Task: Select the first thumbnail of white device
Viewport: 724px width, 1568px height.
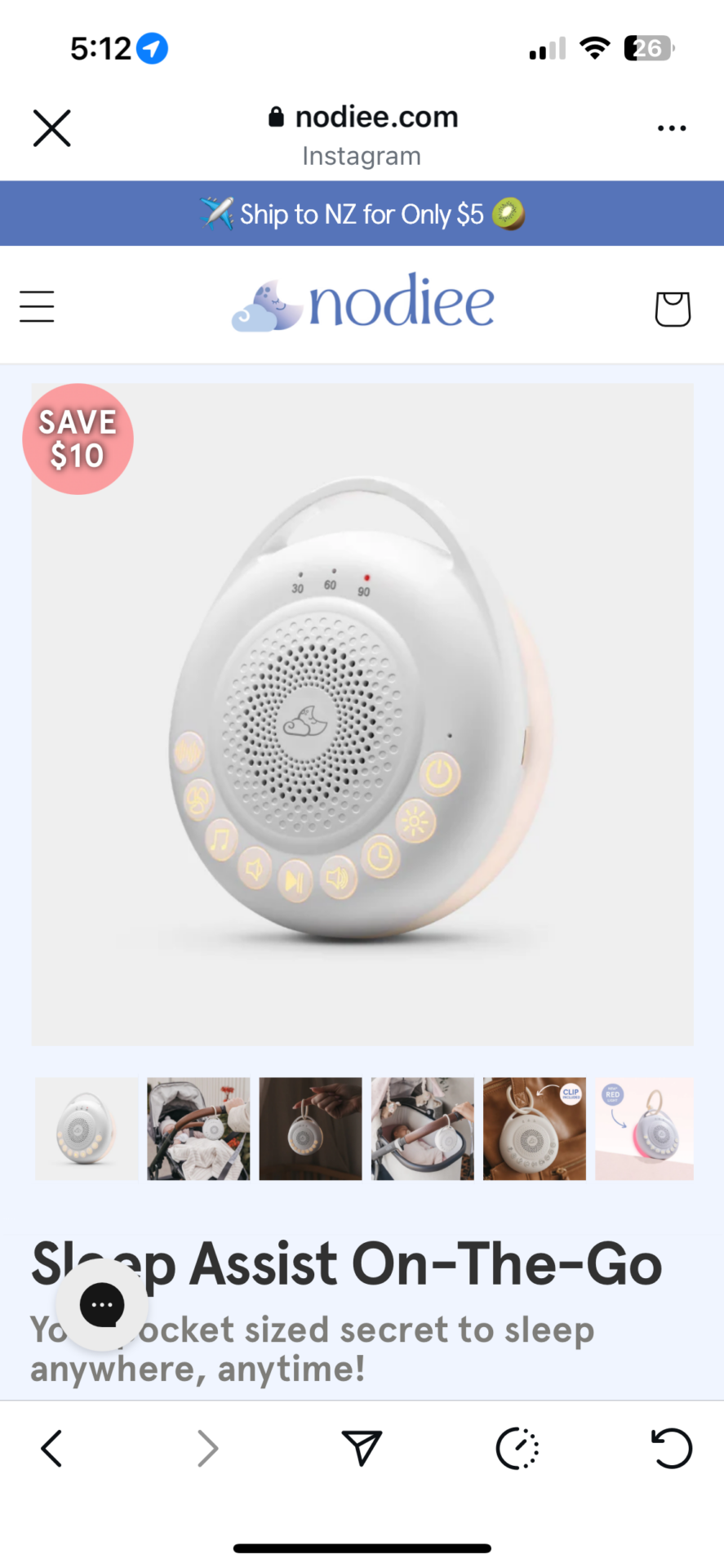Action: tap(87, 1129)
